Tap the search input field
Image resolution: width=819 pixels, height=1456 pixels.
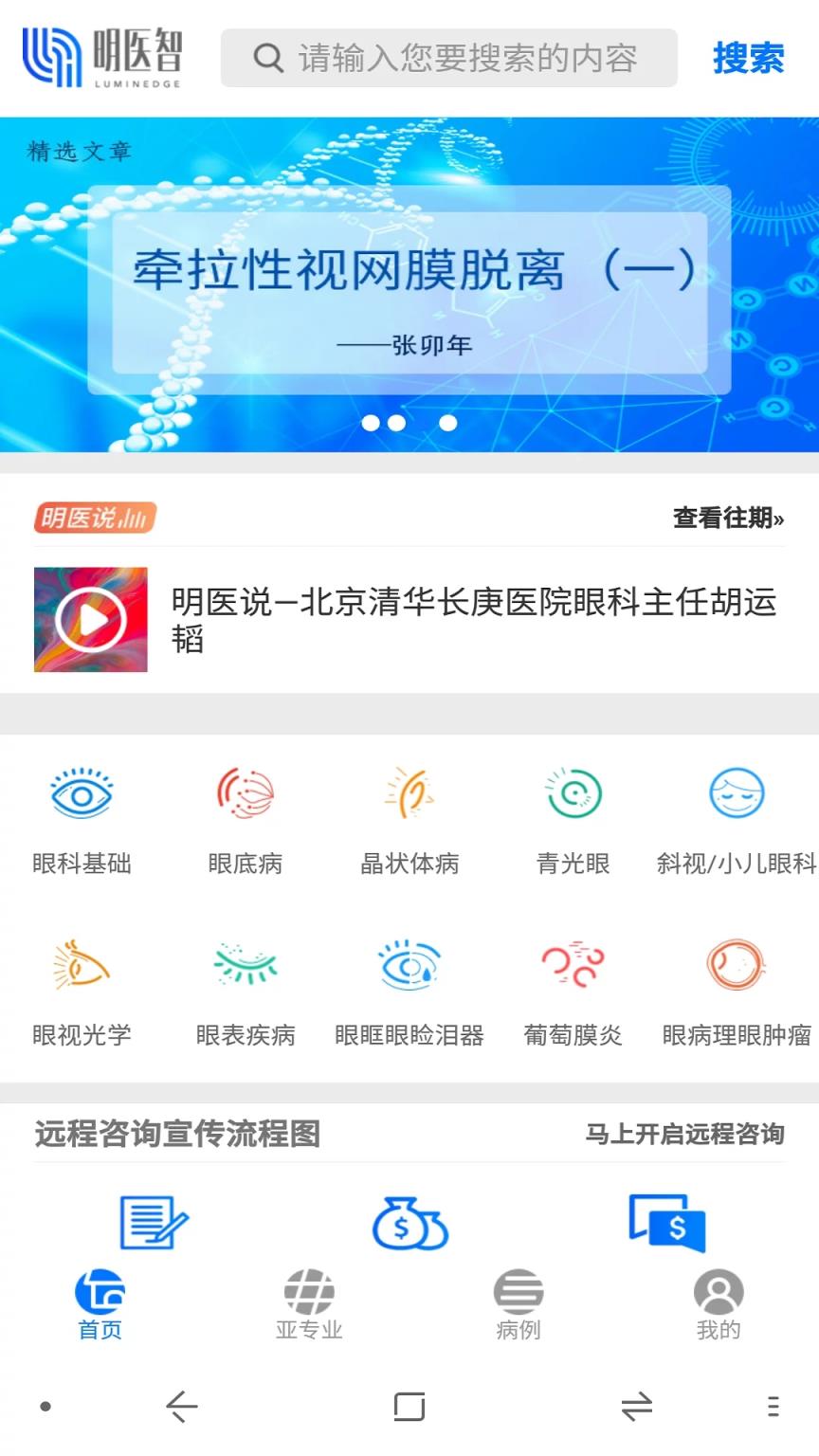point(448,58)
